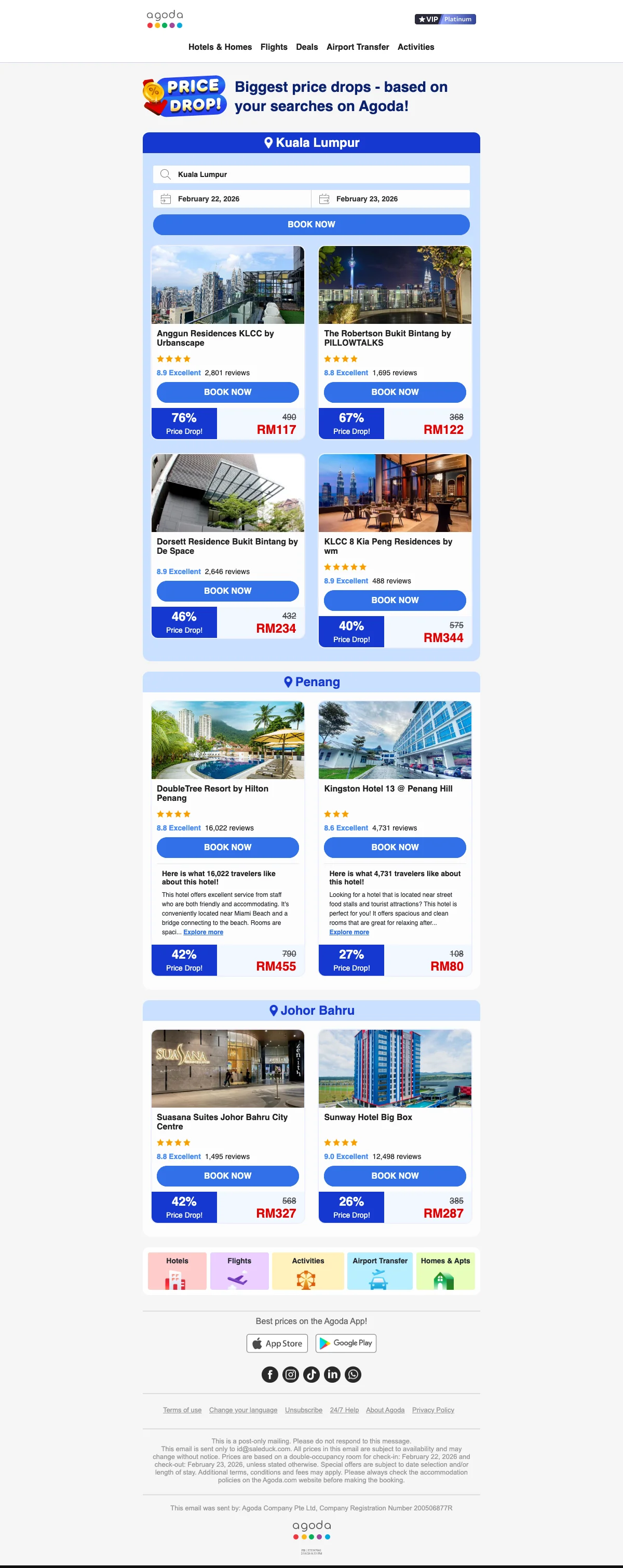Book Kingston Hotel 13 @ Penang Hill
623x1568 pixels.
click(x=395, y=847)
